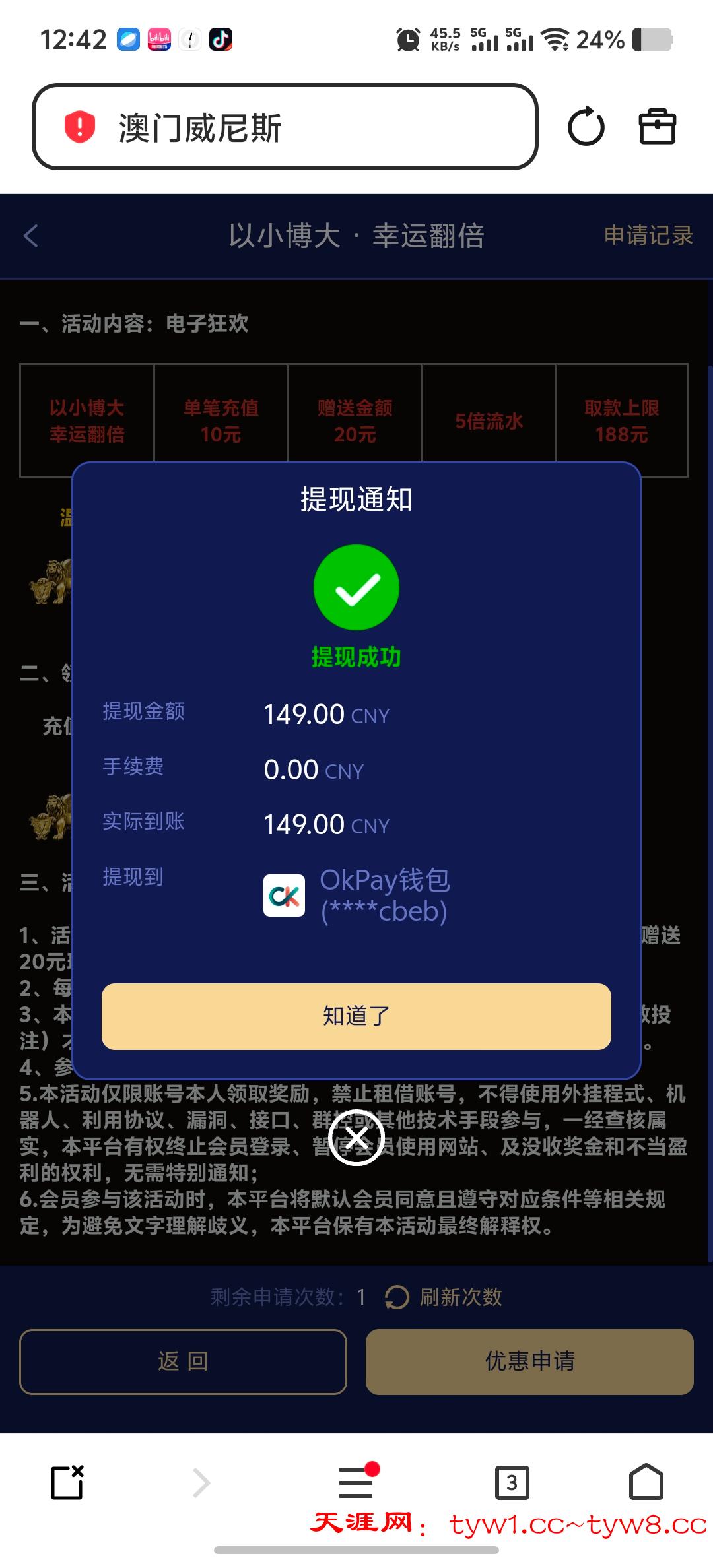Viewport: 713px width, 1568px height.
Task: Tap the 返回 button
Action: click(x=183, y=1361)
